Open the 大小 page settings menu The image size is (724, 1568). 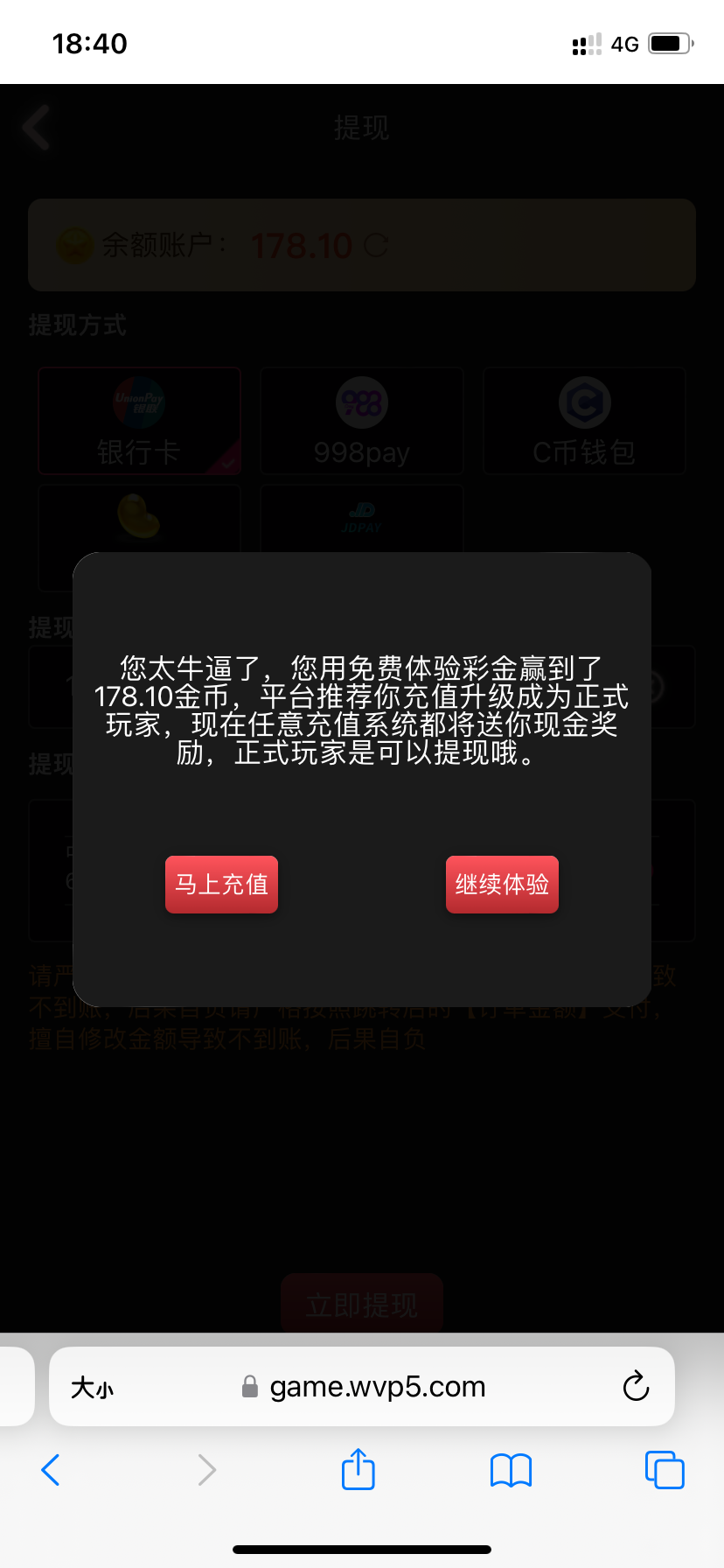[92, 1386]
